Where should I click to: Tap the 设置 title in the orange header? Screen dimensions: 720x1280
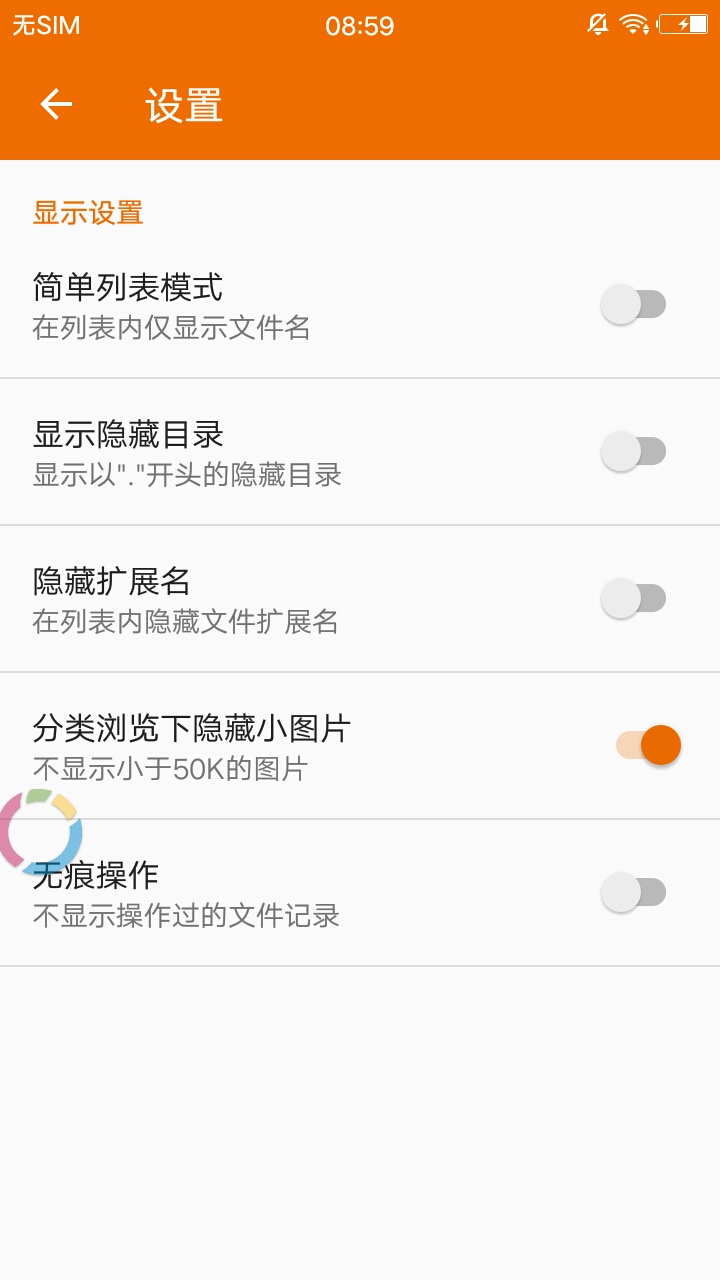click(x=182, y=106)
